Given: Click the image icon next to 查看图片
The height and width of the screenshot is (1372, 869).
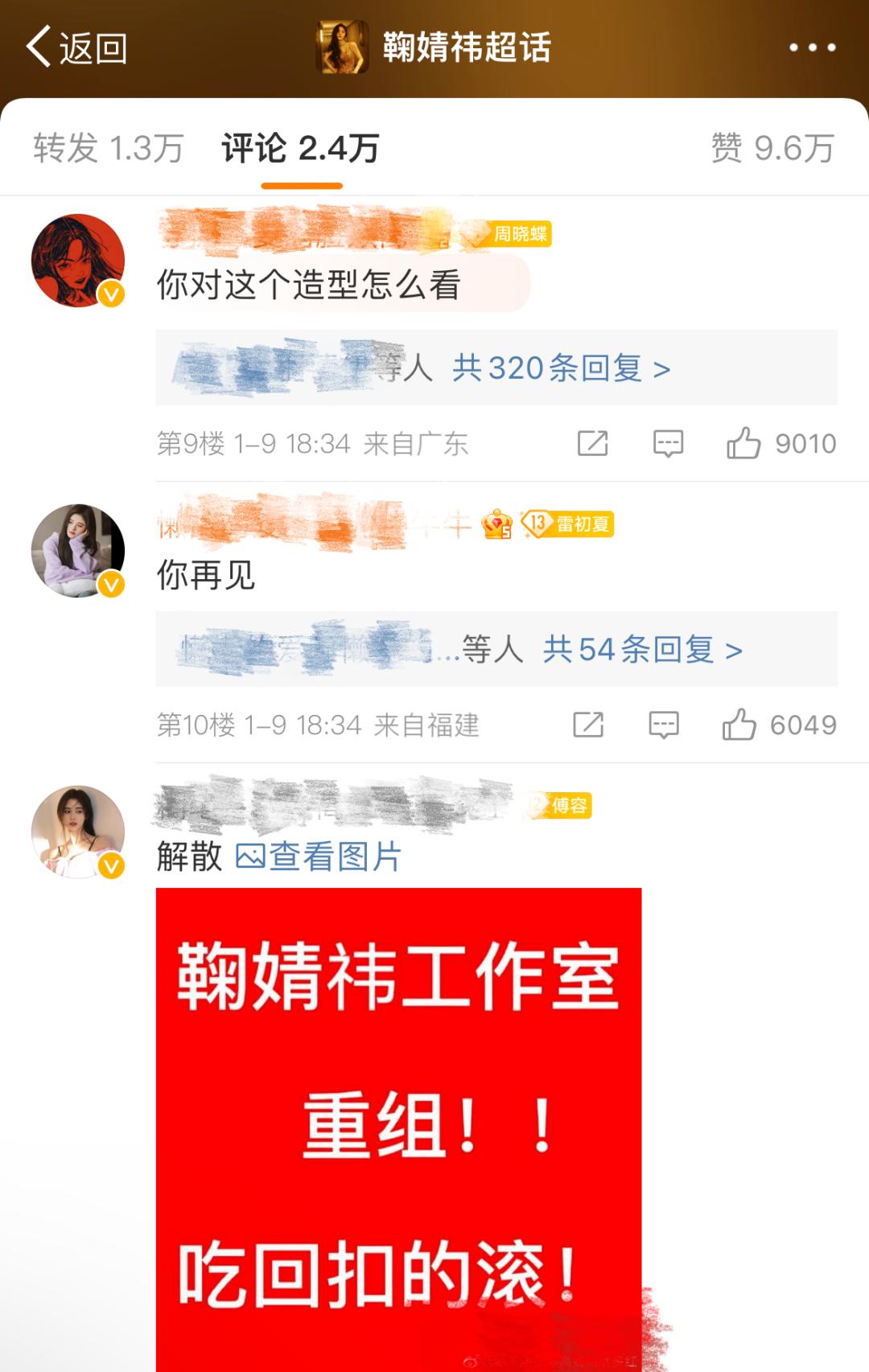Looking at the screenshot, I should pyautogui.click(x=249, y=860).
